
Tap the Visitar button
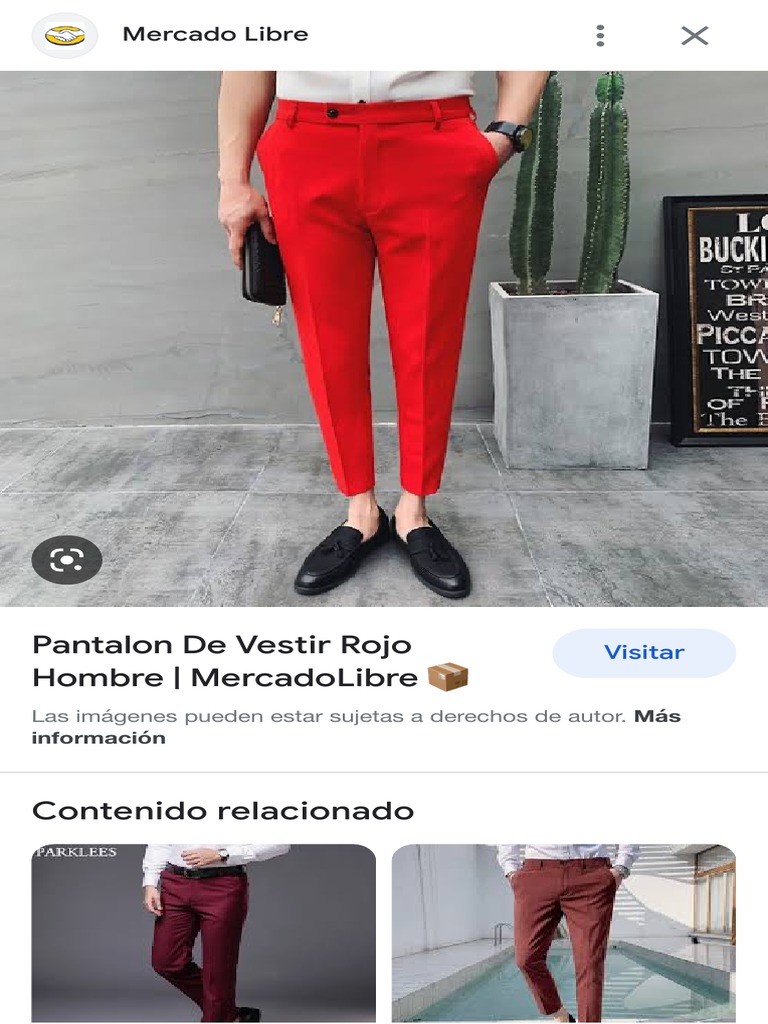pos(644,653)
